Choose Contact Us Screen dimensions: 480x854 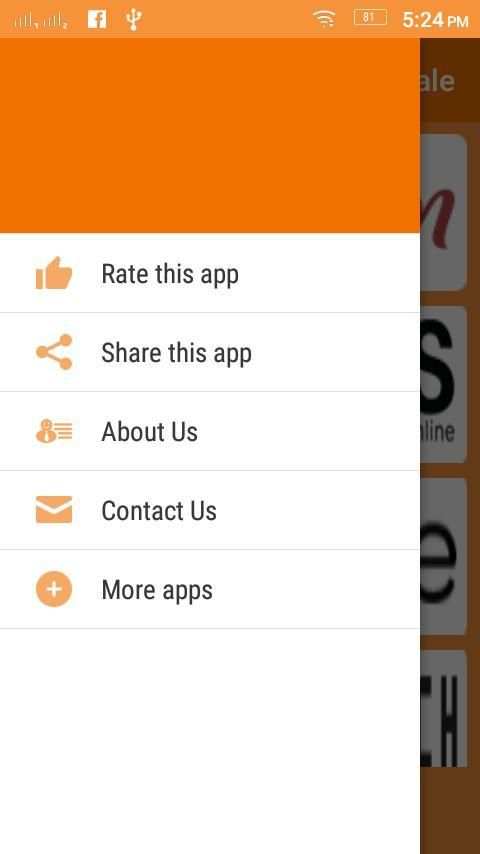point(210,510)
